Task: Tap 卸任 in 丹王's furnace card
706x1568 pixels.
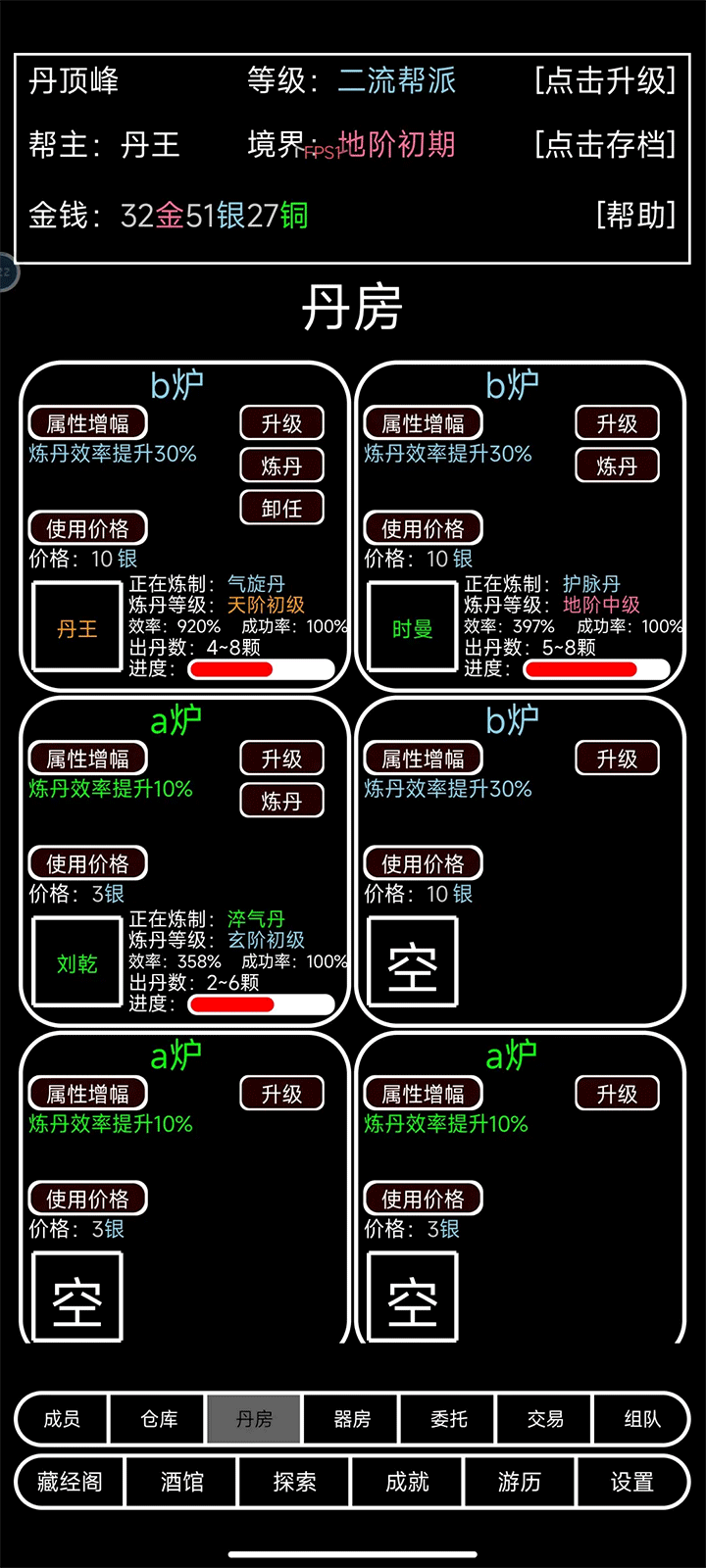Action: click(281, 508)
